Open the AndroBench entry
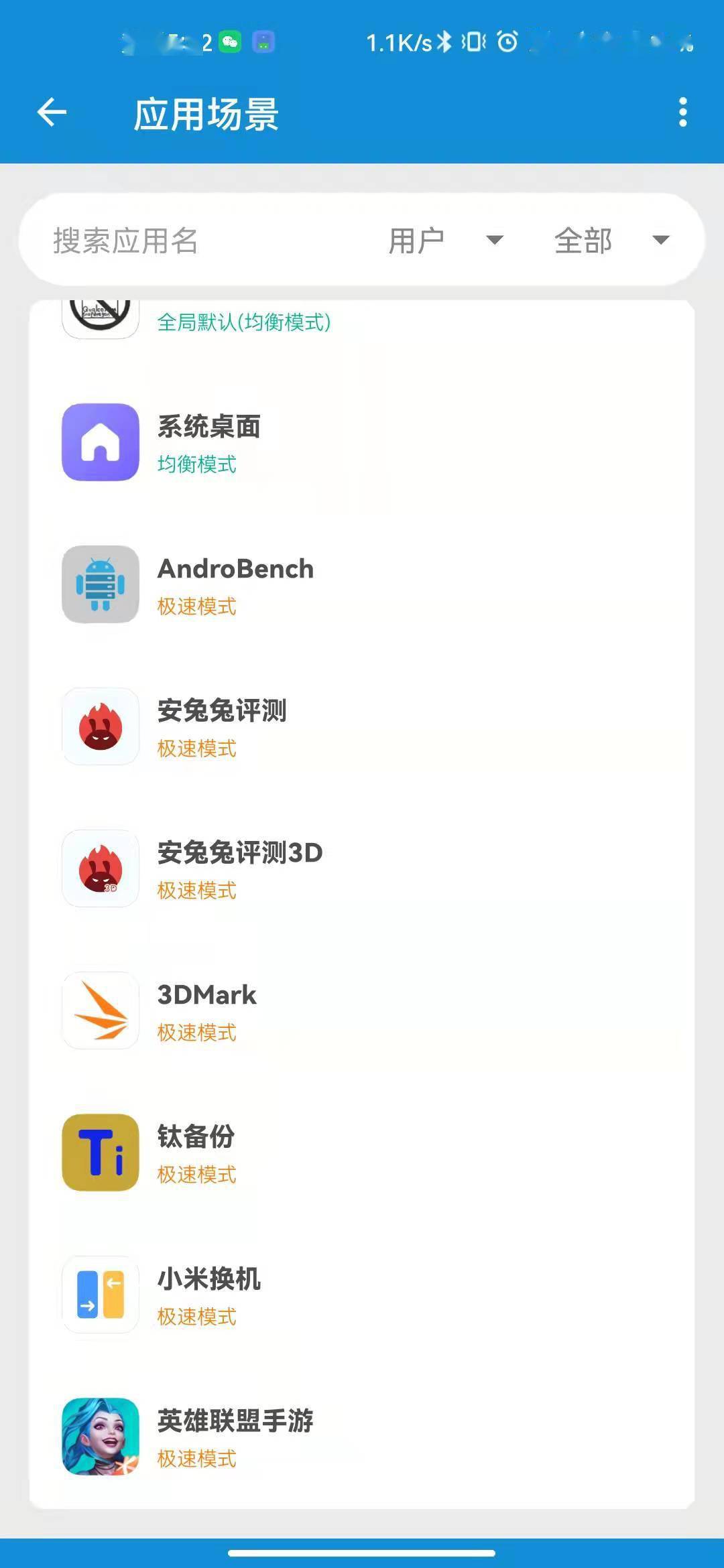This screenshot has width=724, height=1568. tap(362, 584)
